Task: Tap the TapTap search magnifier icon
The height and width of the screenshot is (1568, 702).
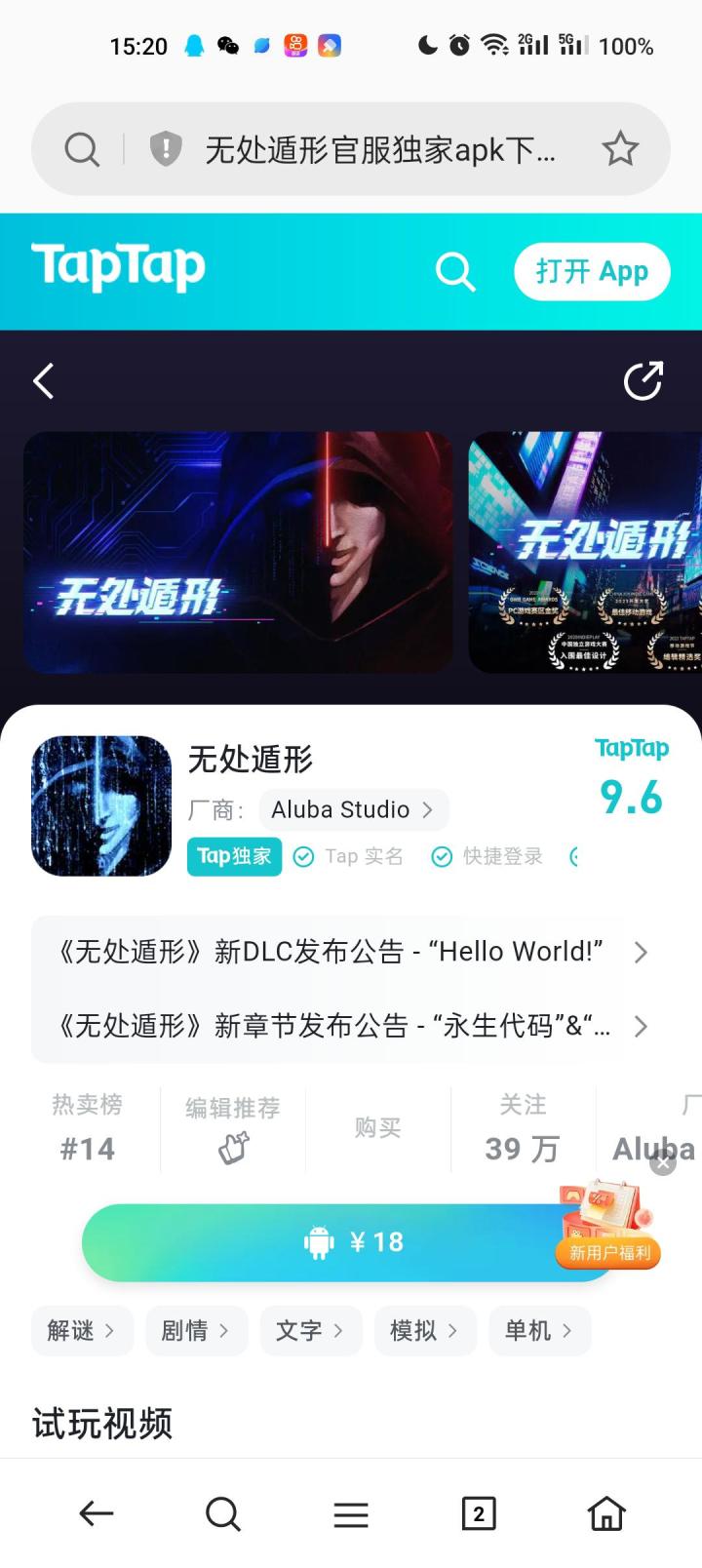Action: click(x=454, y=272)
